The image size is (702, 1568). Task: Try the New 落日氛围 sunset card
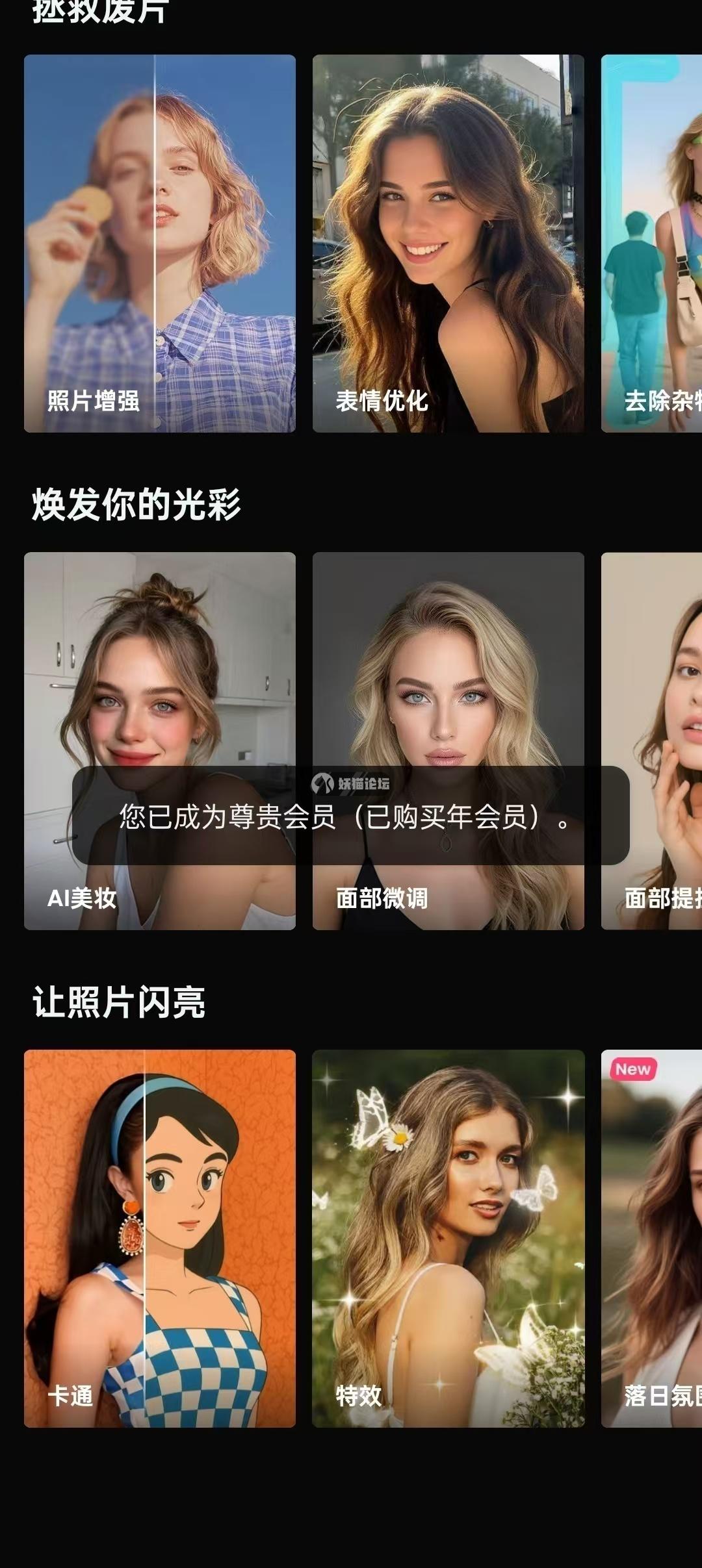(x=651, y=1237)
